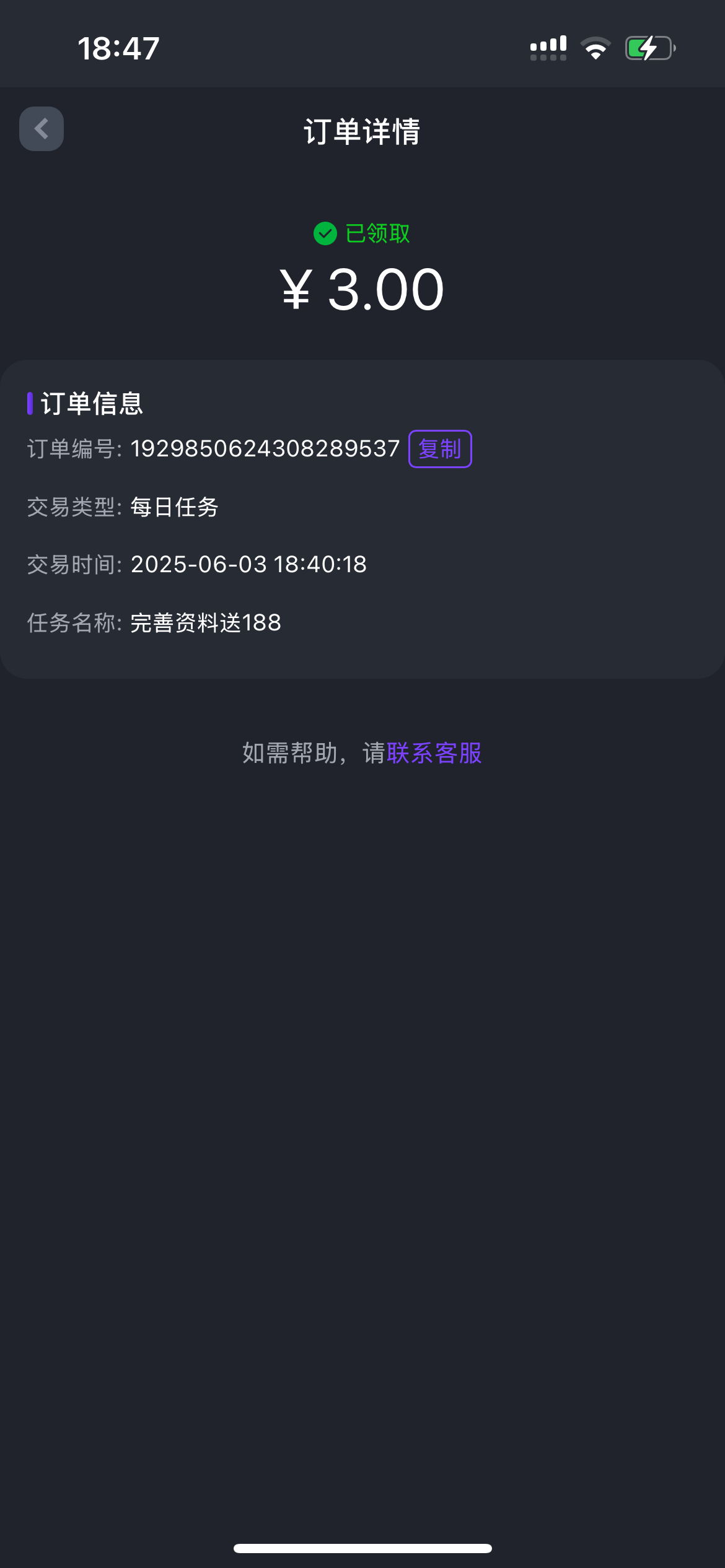
Task: Copy the order number with 复制
Action: (440, 449)
